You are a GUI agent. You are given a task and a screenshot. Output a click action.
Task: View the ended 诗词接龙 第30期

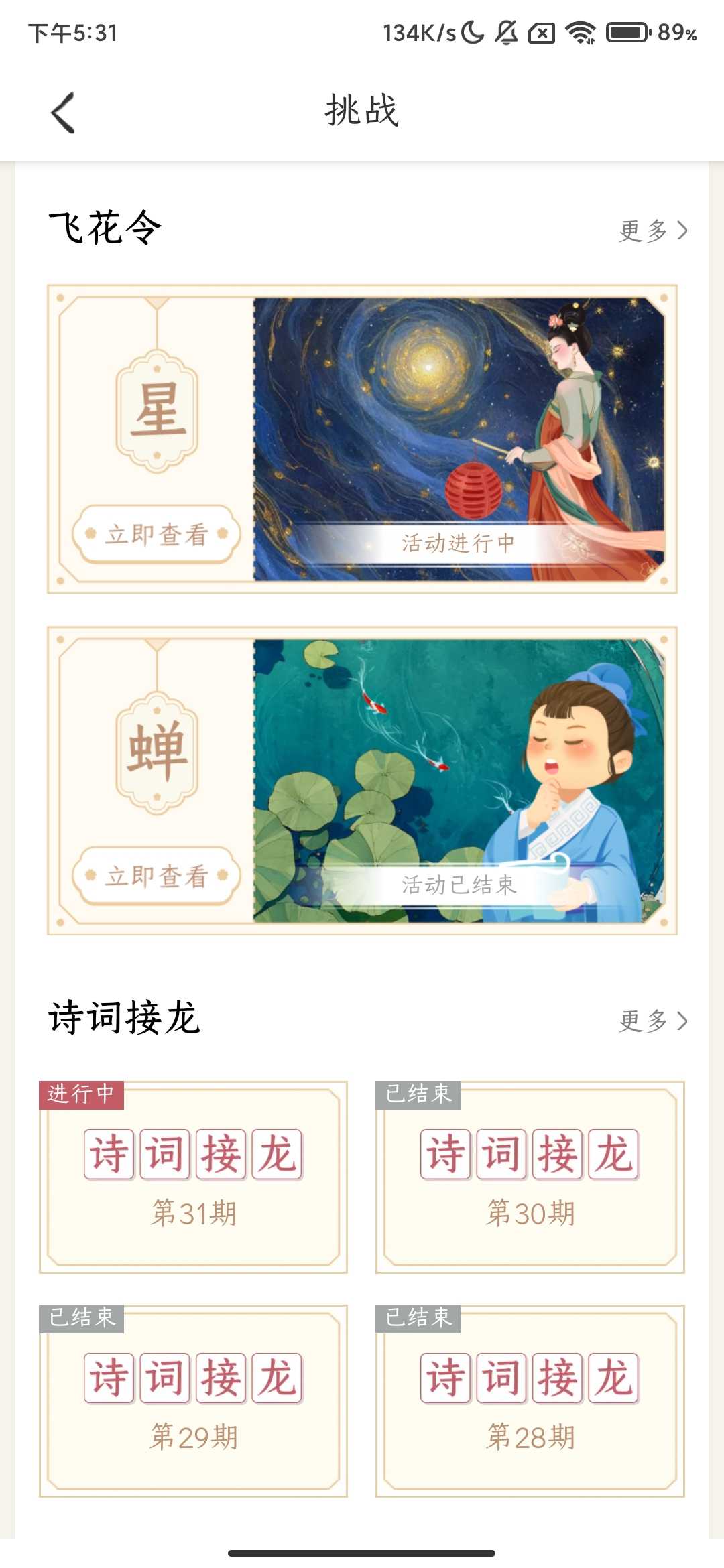(x=530, y=1177)
